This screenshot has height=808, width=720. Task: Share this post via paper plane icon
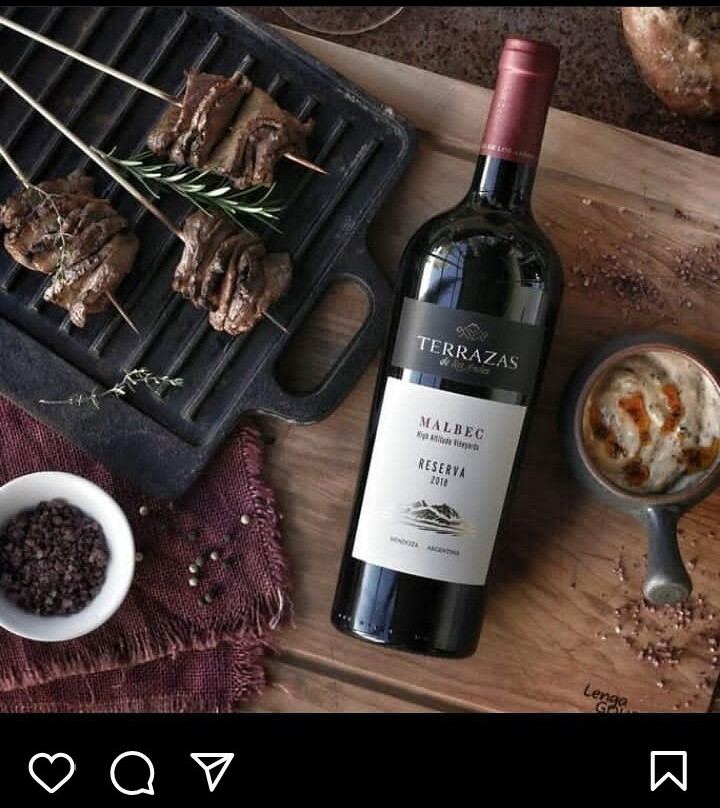point(212,771)
